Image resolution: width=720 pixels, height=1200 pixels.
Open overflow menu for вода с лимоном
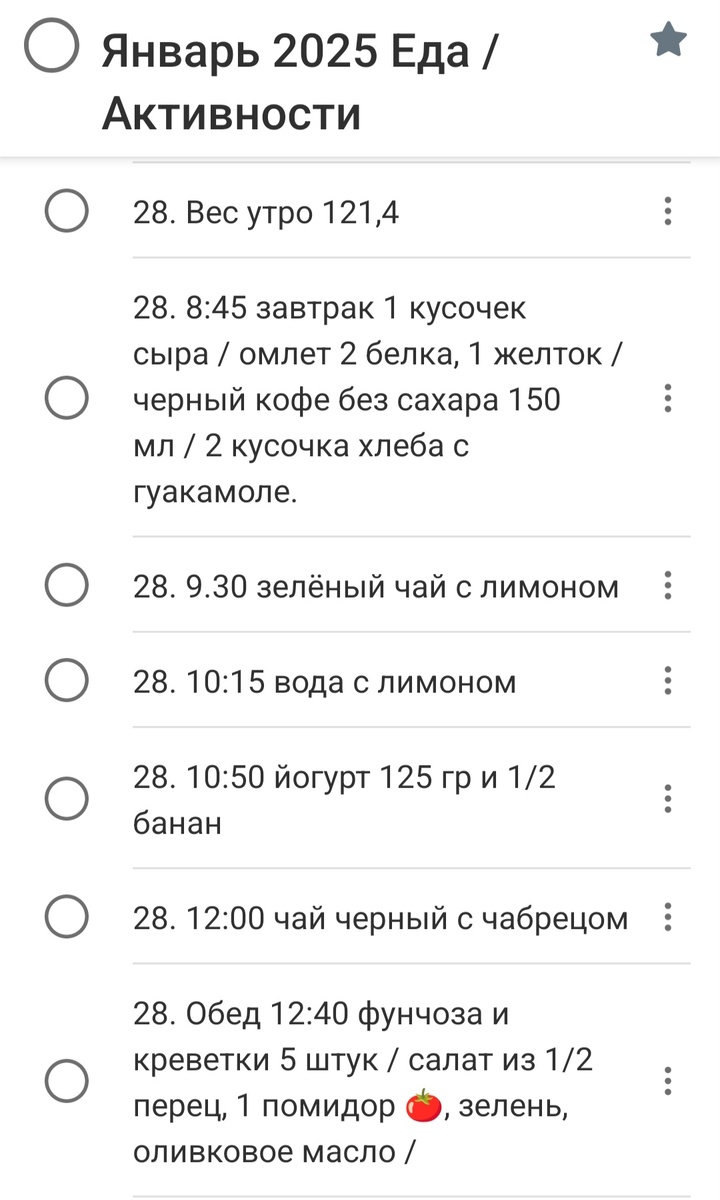668,681
